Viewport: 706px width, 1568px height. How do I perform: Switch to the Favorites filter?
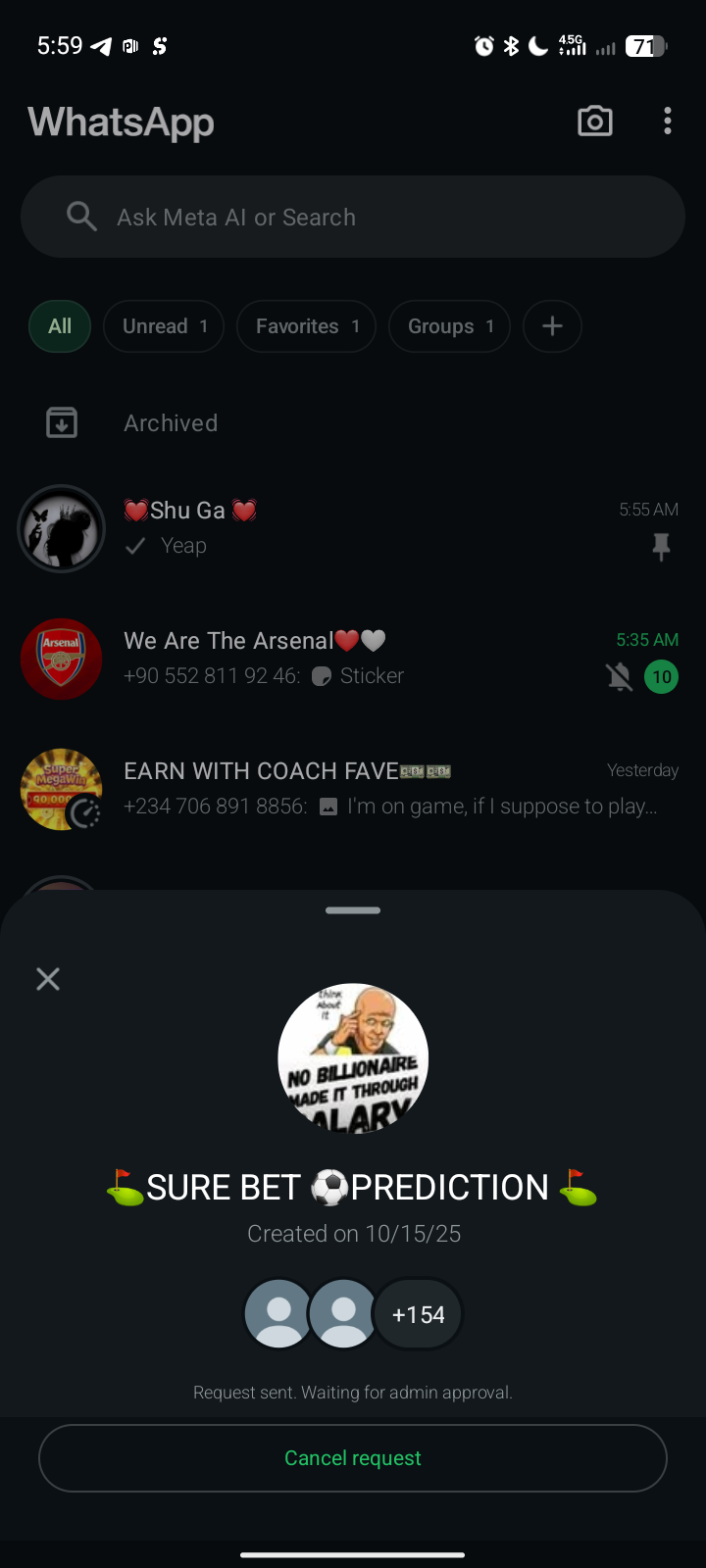(x=306, y=326)
